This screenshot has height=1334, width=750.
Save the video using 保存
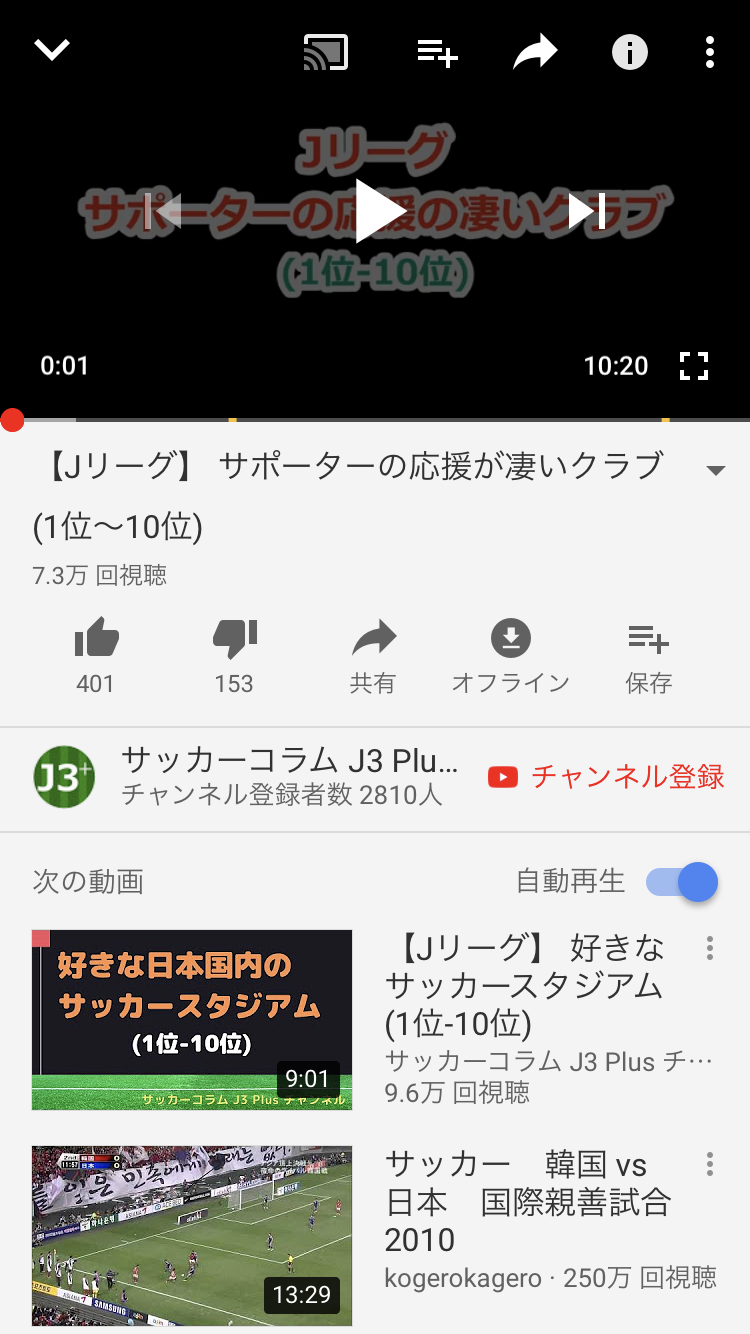pos(648,655)
